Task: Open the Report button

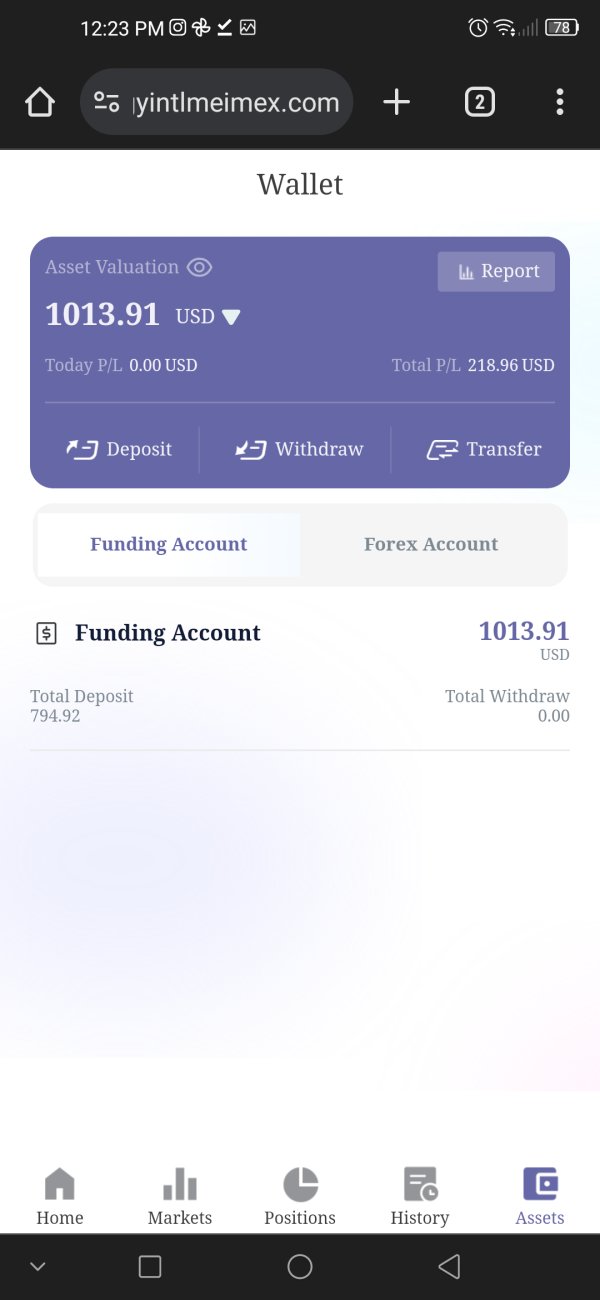Action: click(x=496, y=272)
